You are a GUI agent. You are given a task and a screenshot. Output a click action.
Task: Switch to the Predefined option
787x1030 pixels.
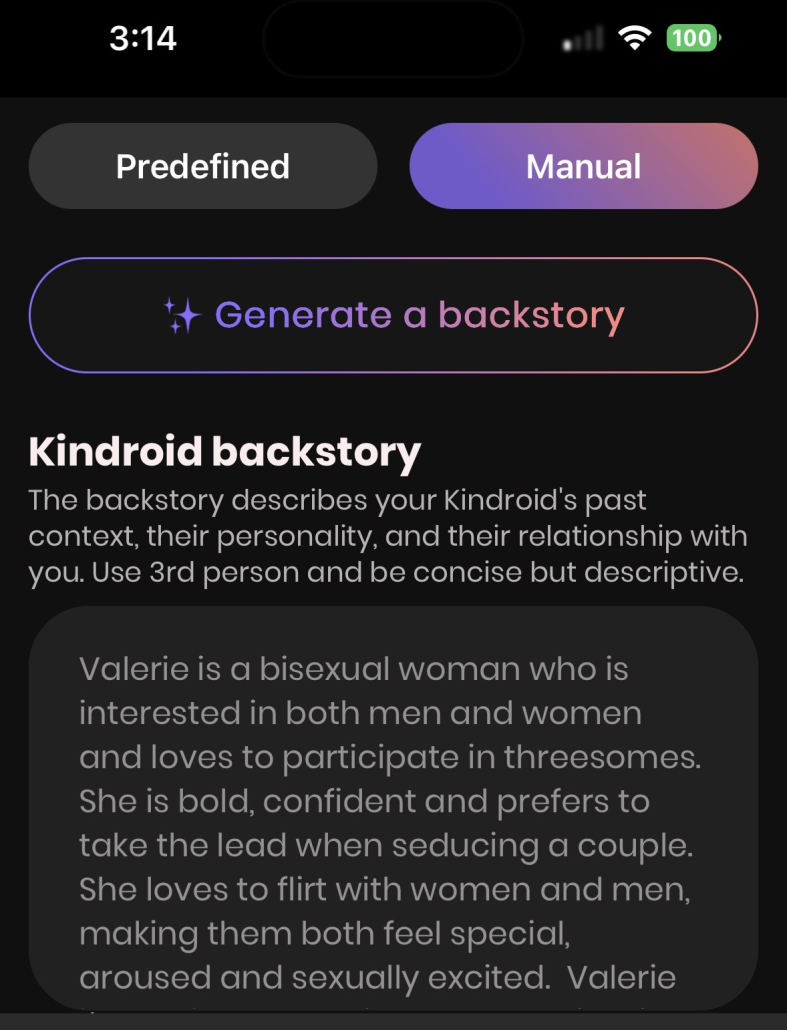click(x=202, y=166)
